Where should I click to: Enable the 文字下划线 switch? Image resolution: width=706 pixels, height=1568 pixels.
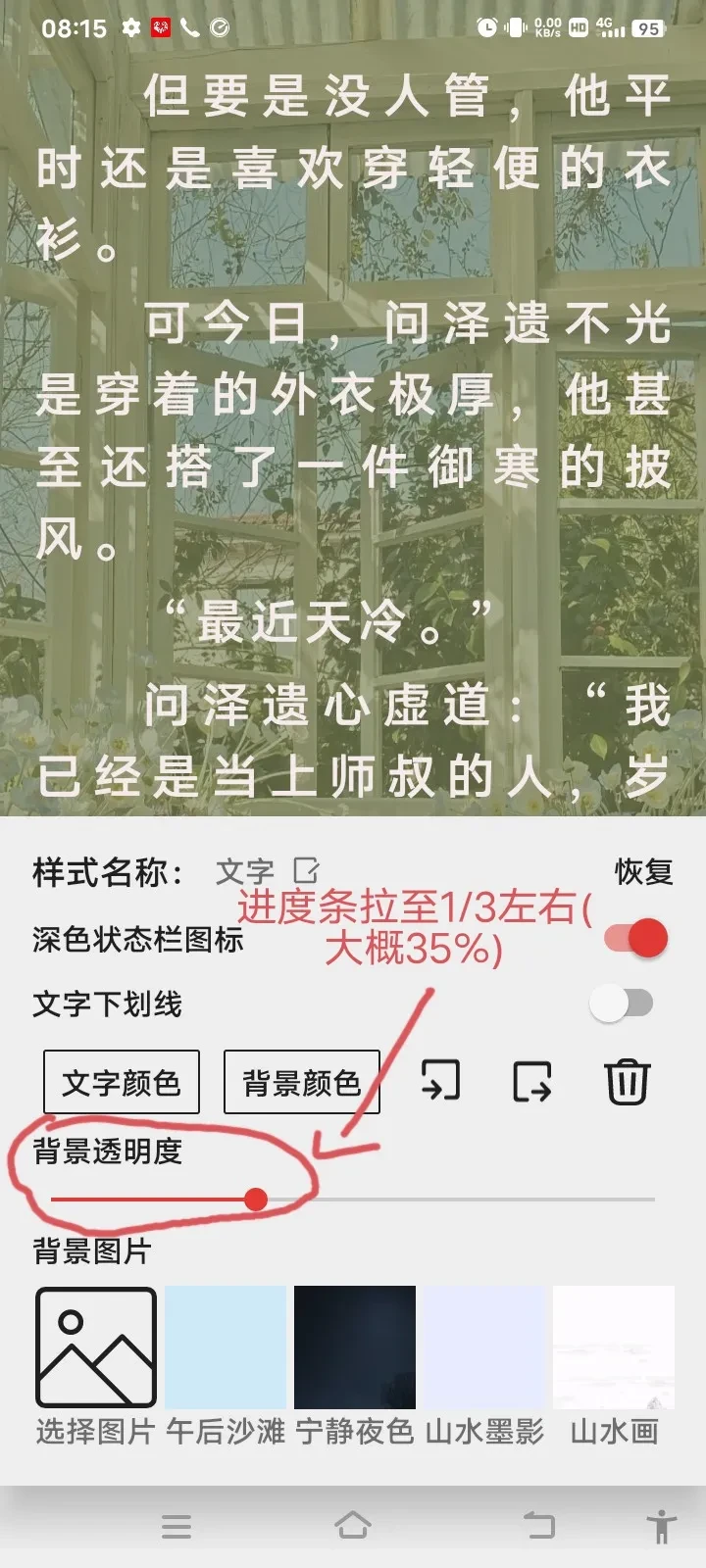click(622, 1004)
